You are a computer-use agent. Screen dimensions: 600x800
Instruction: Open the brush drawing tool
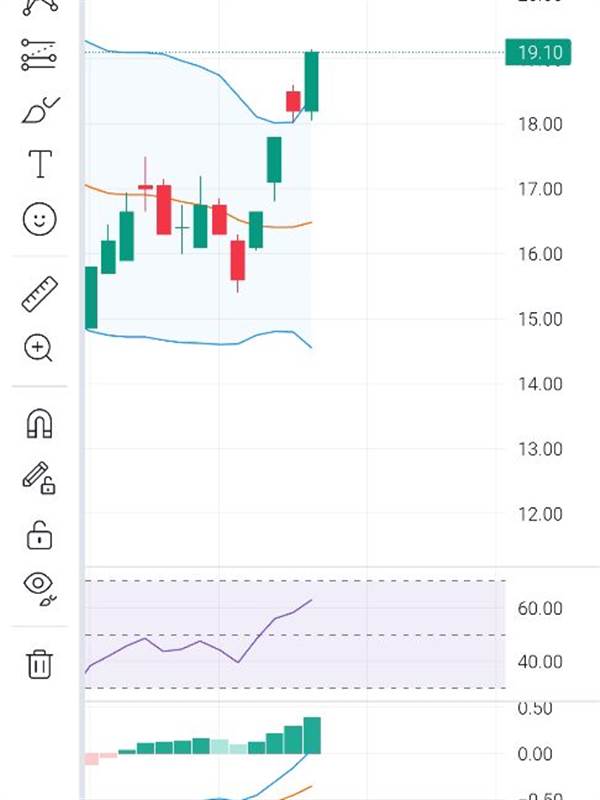tap(40, 110)
